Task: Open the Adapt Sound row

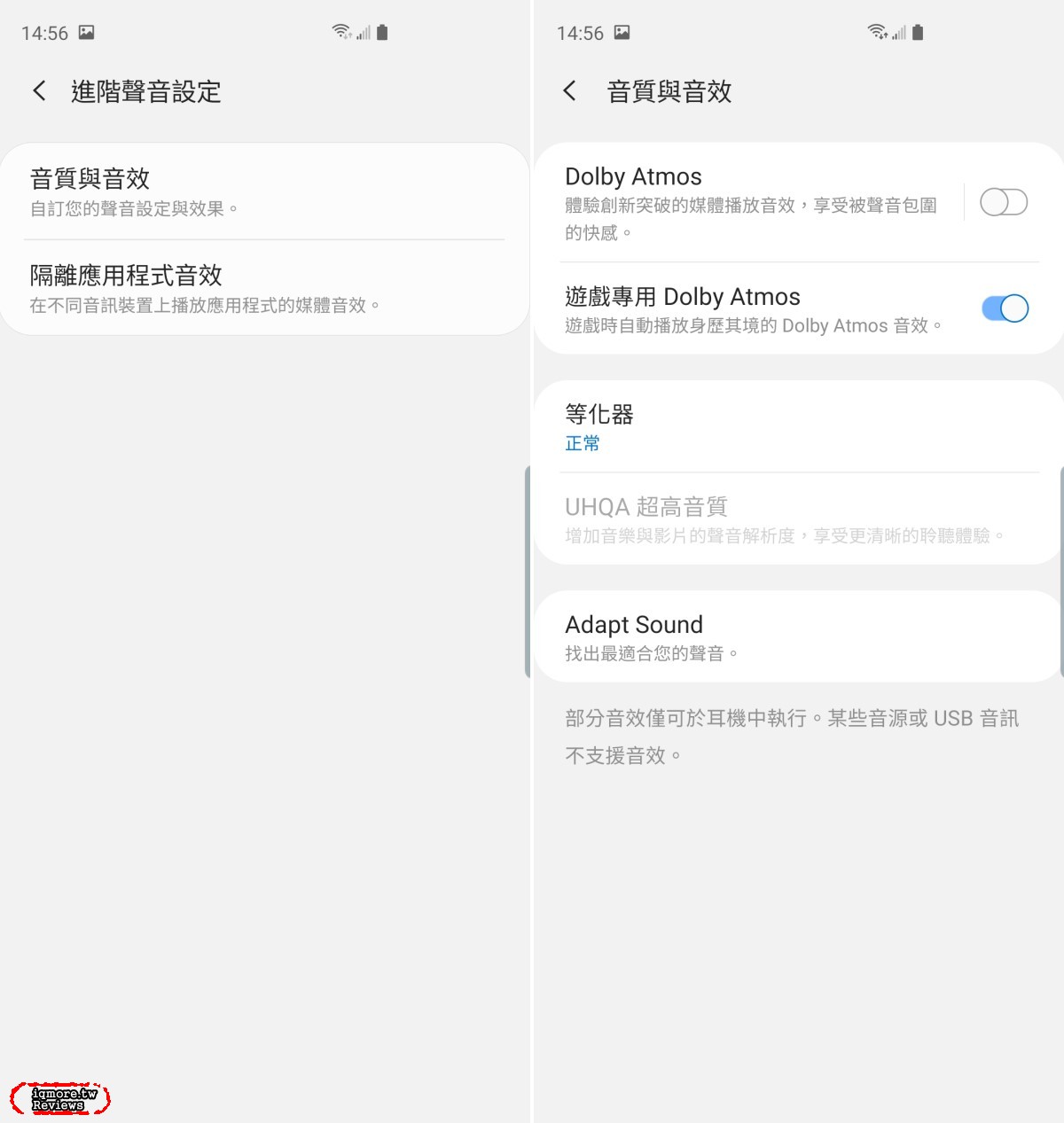Action: point(798,637)
